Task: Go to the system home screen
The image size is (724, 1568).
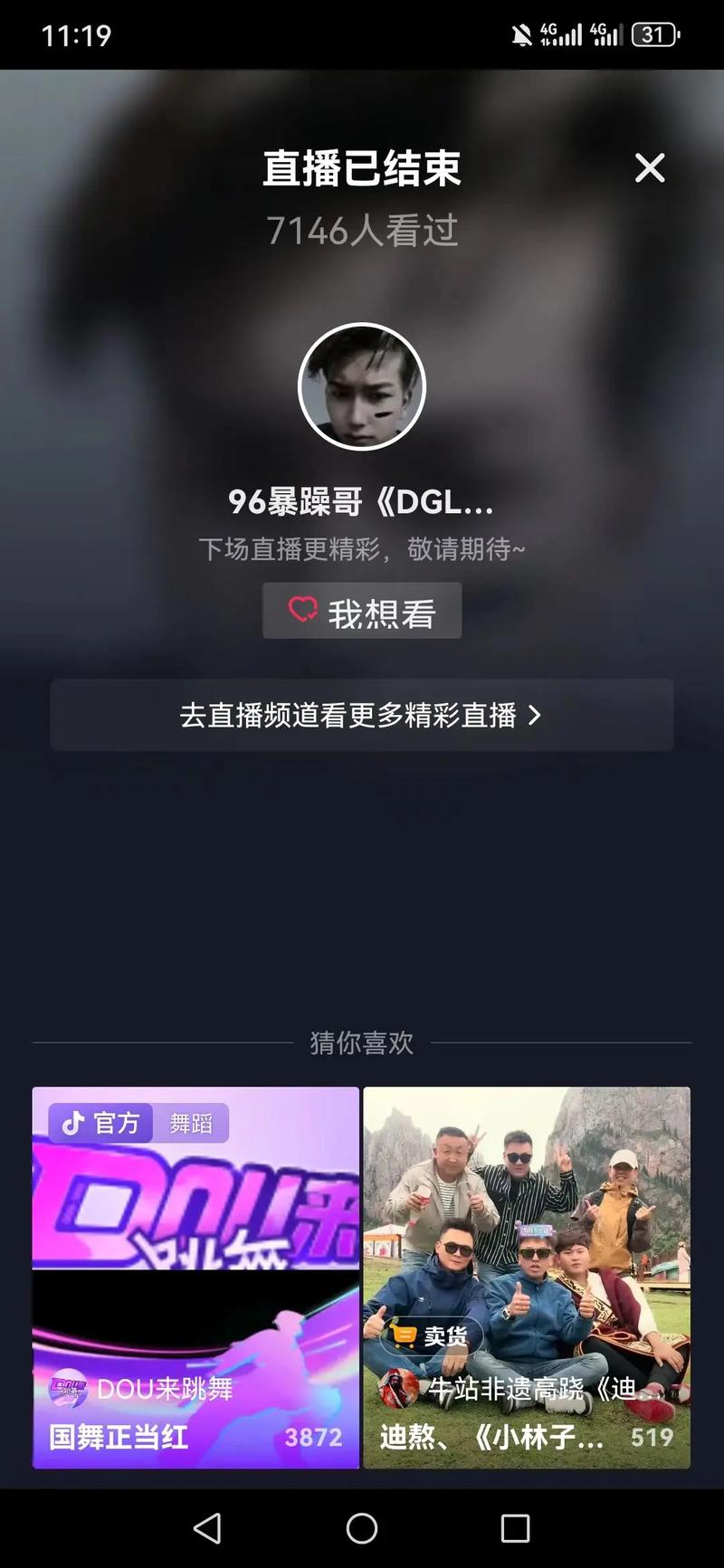Action: point(362,1528)
